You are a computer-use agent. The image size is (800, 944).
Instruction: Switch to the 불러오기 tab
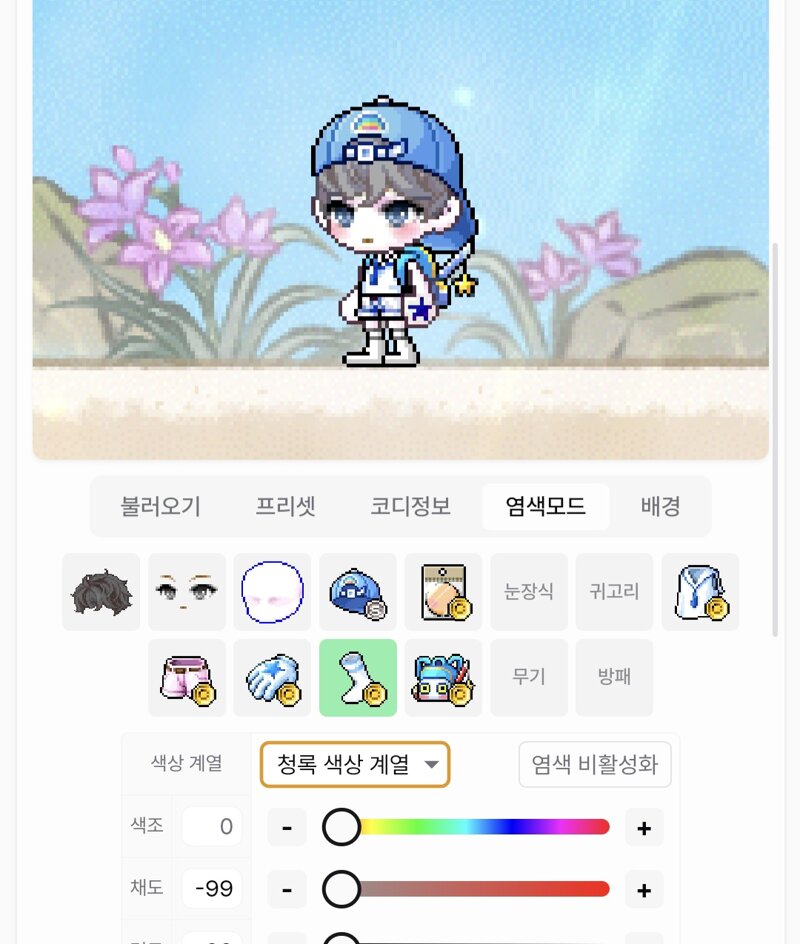coord(160,506)
